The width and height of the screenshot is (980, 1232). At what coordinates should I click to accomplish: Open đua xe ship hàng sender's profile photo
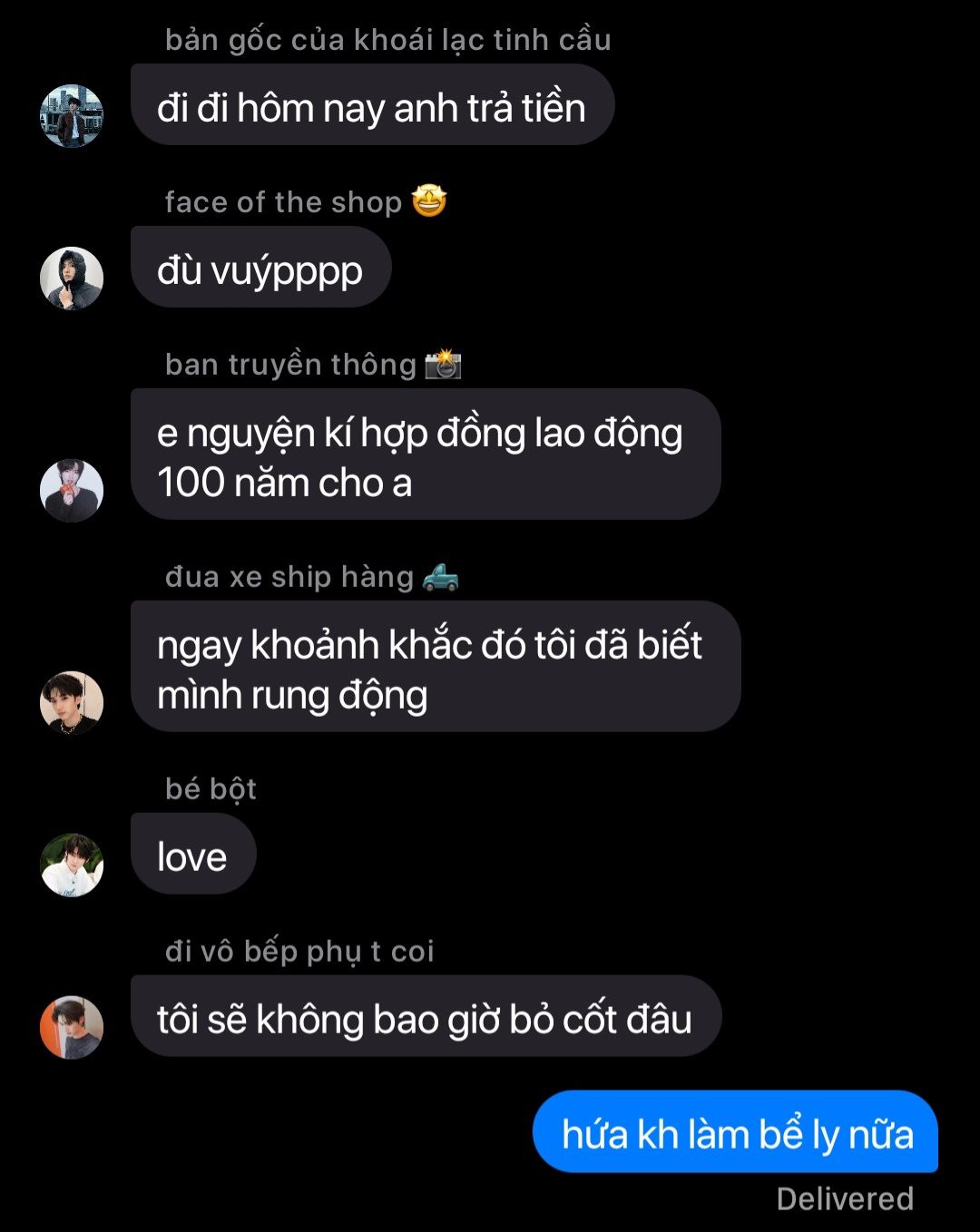pyautogui.click(x=72, y=703)
